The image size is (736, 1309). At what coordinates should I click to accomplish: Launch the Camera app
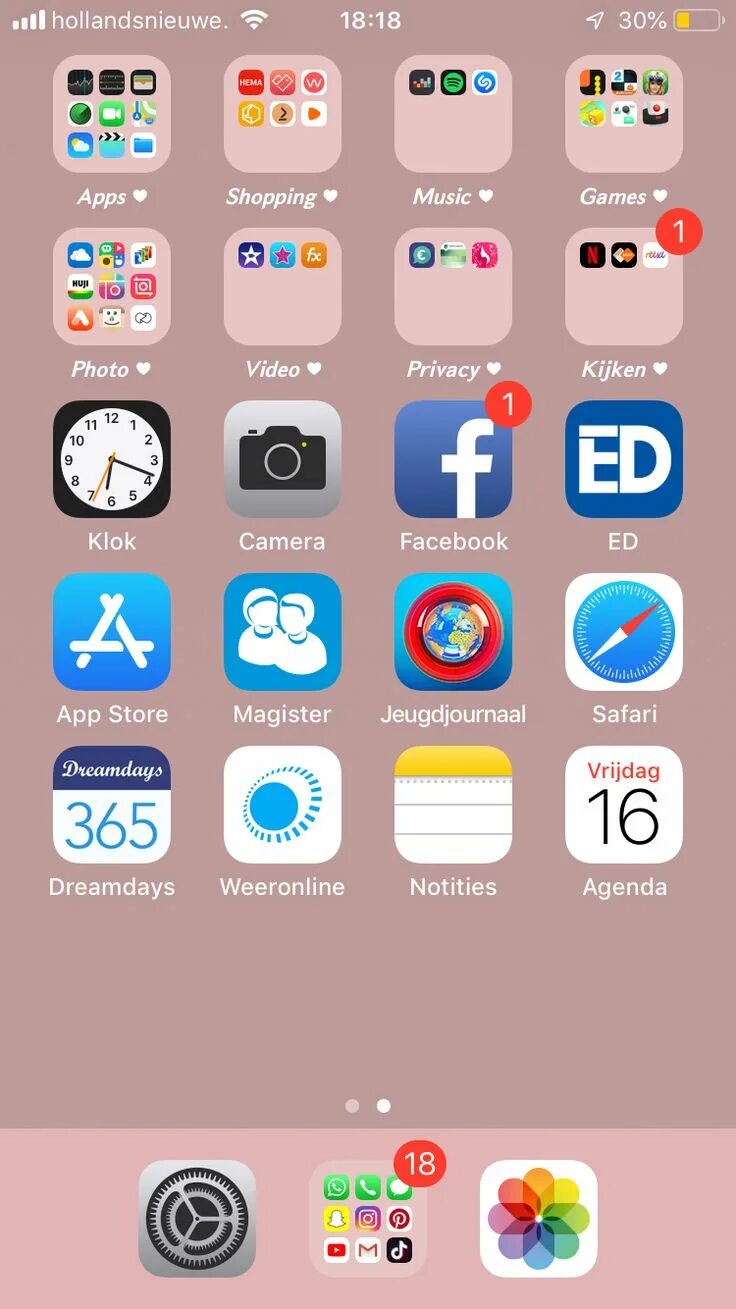pos(282,460)
